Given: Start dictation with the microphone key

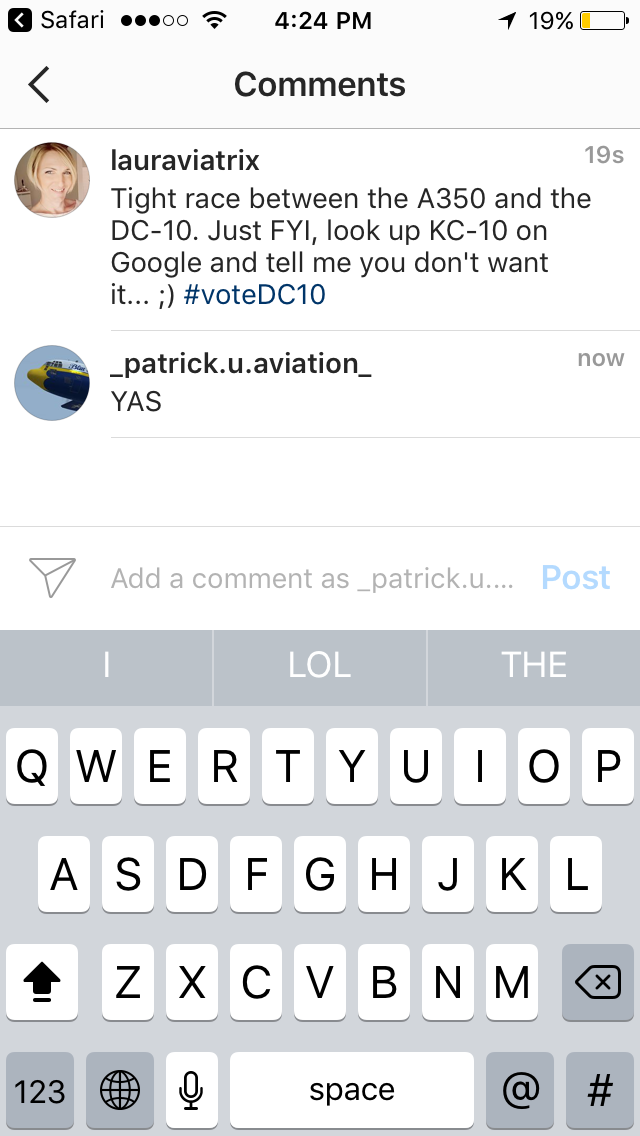Looking at the screenshot, I should point(192,1090).
